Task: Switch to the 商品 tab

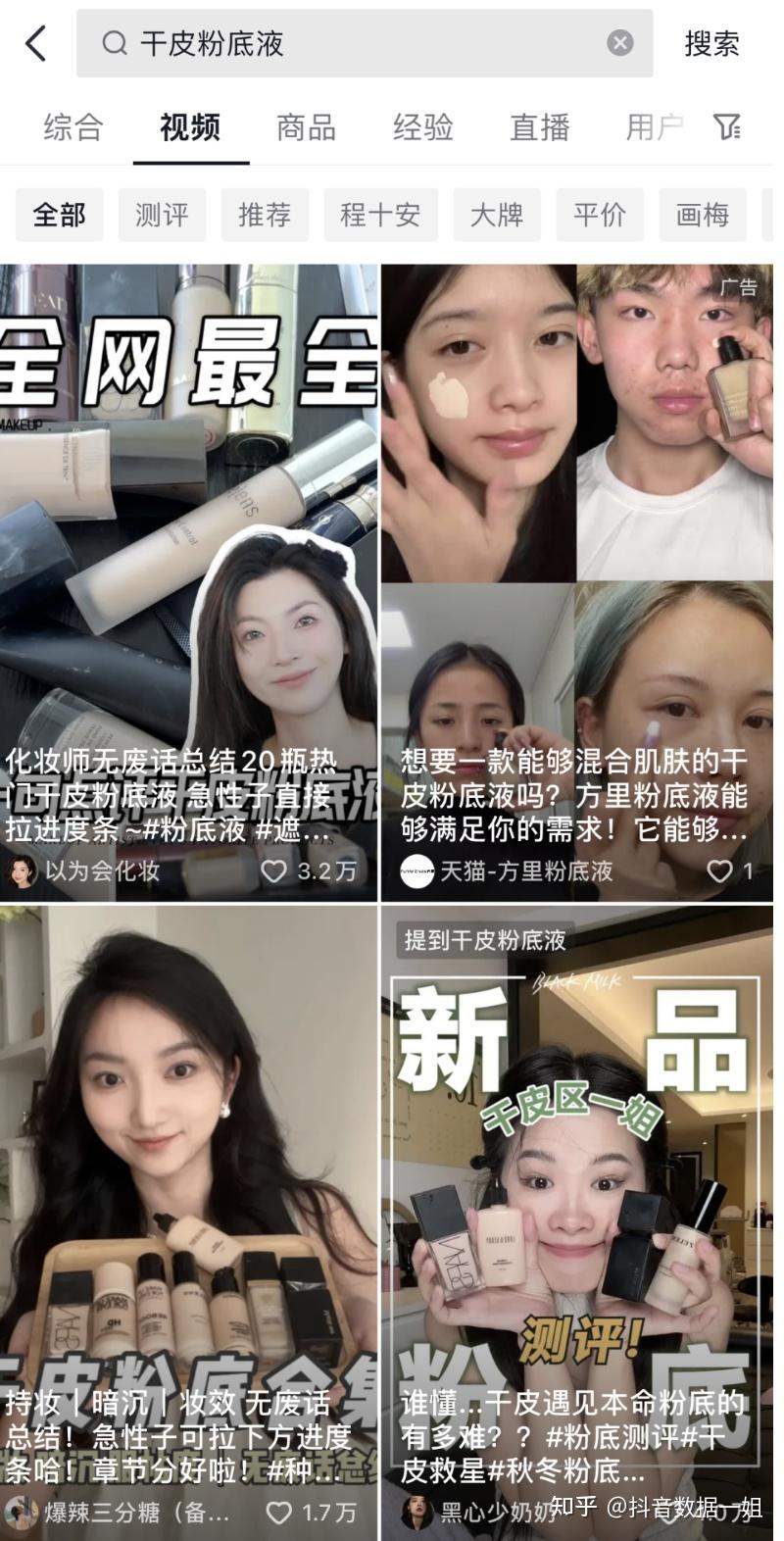Action: coord(306,127)
